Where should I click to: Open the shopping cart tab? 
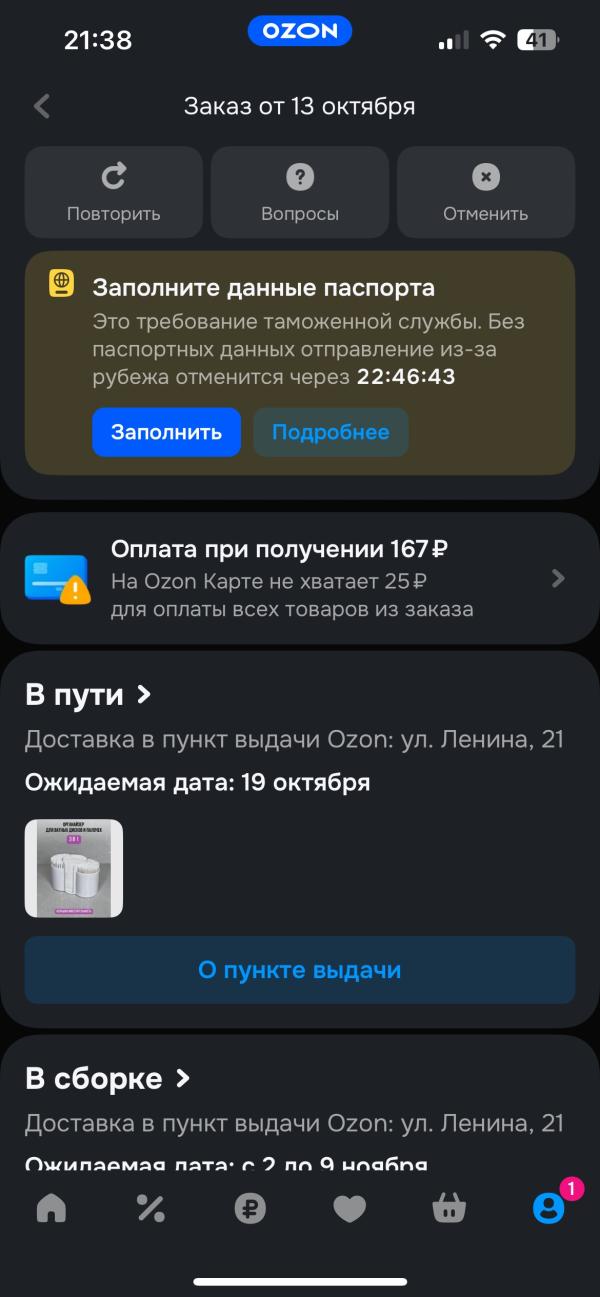[x=449, y=1209]
